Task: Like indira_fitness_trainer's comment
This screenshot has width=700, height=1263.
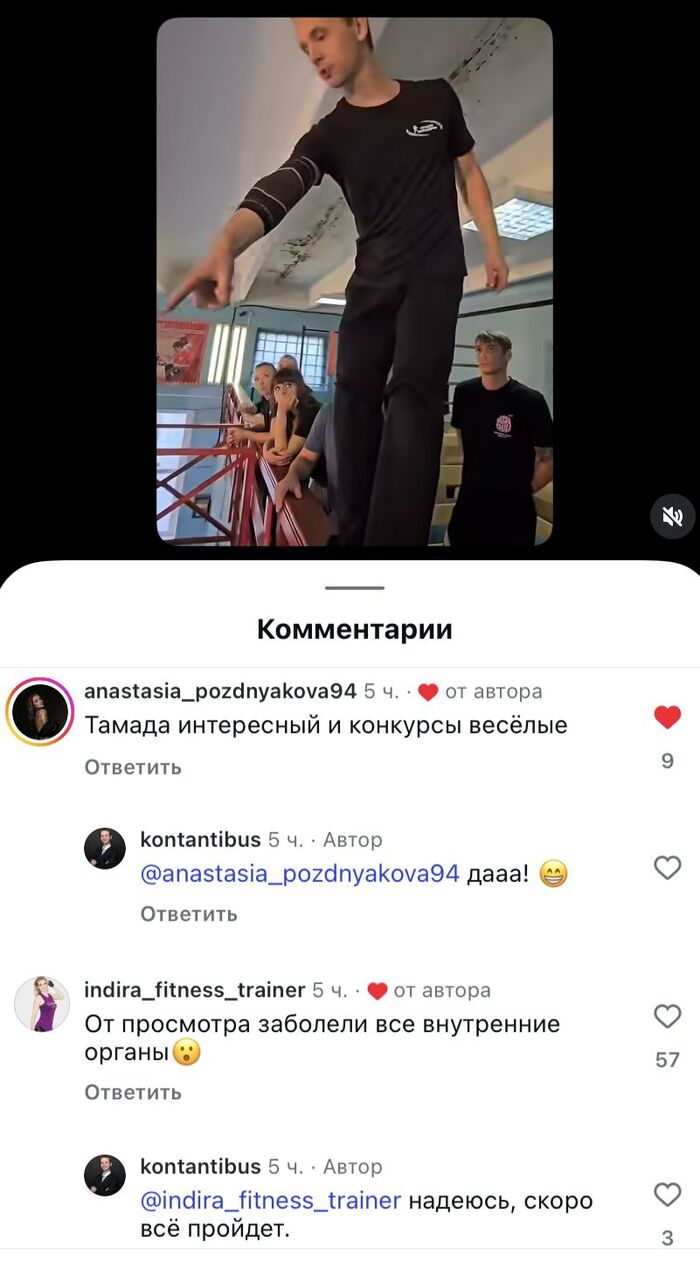Action: 667,1017
